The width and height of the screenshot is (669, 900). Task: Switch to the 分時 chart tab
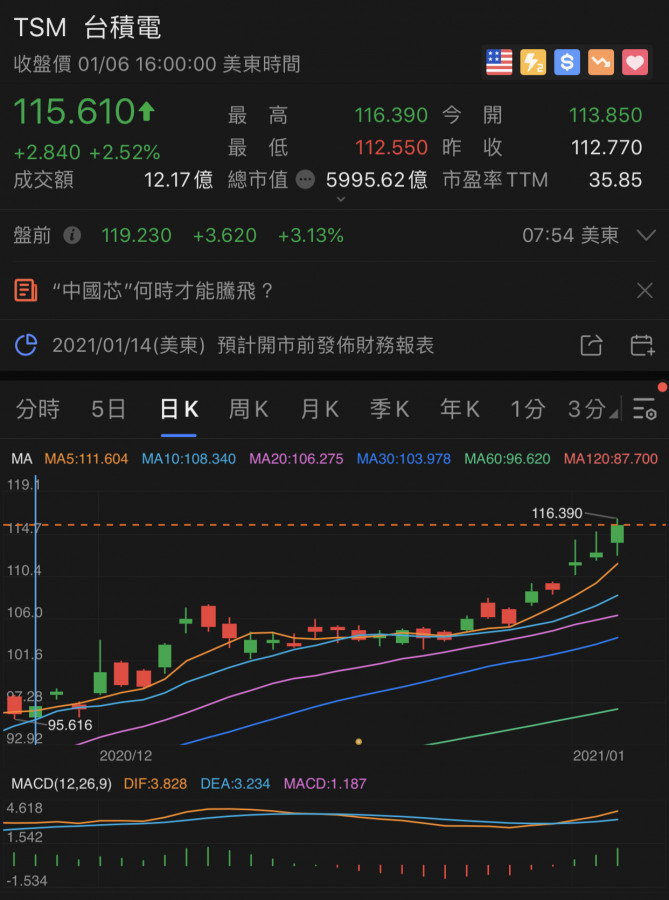tap(38, 409)
